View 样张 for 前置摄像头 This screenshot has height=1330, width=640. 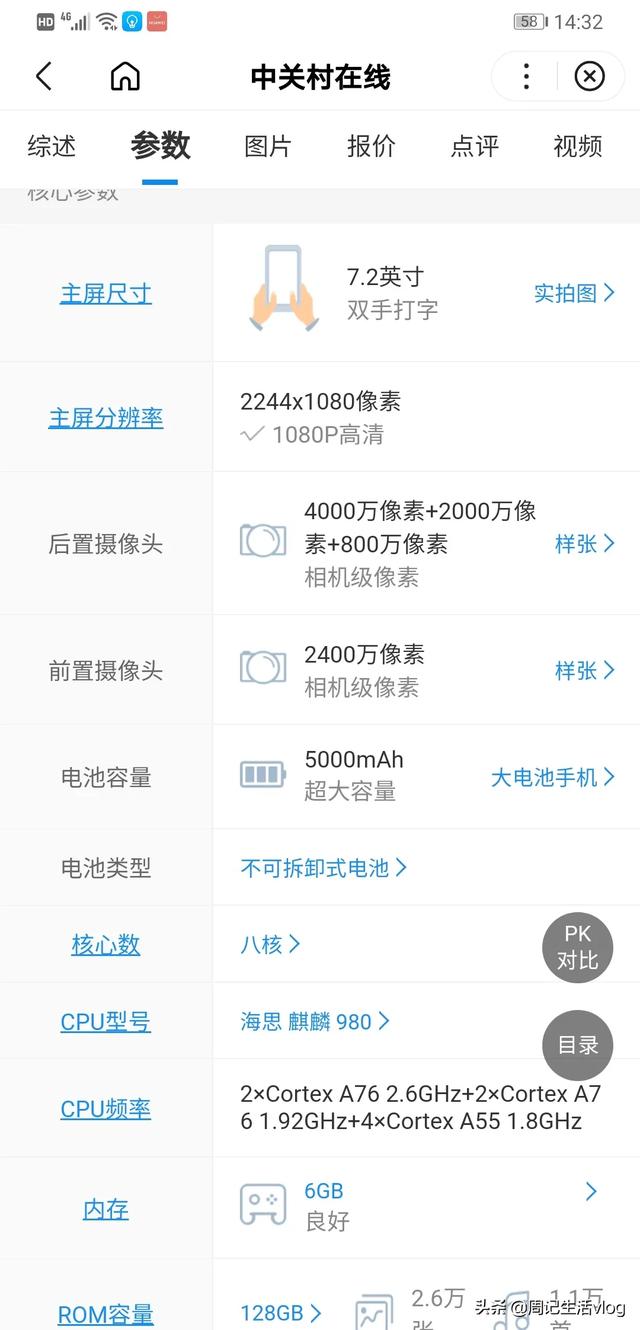click(x=585, y=670)
